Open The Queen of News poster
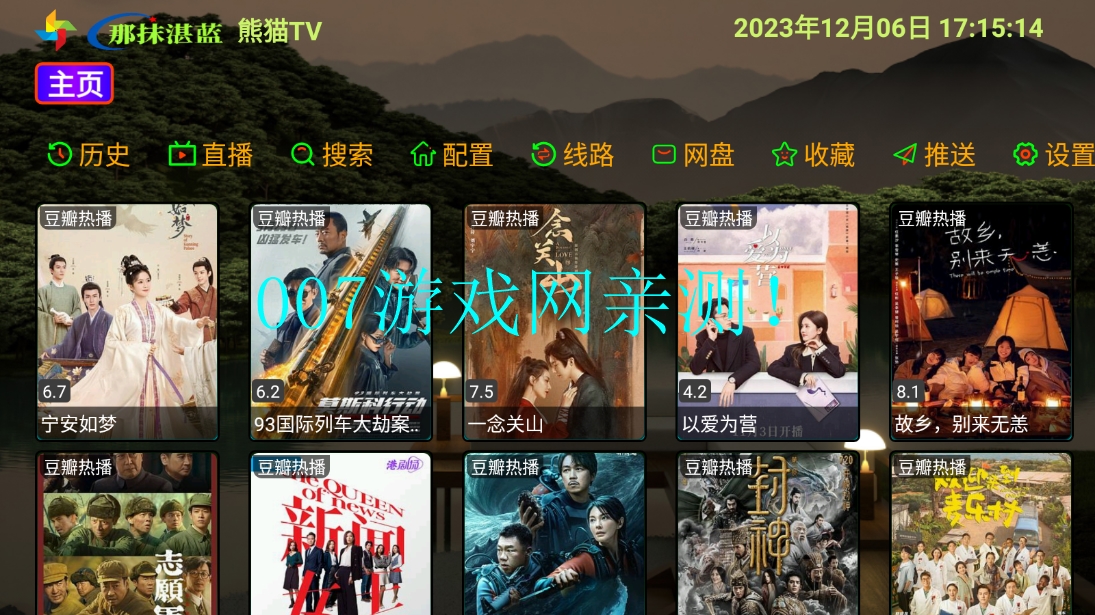This screenshot has width=1095, height=615. 341,534
